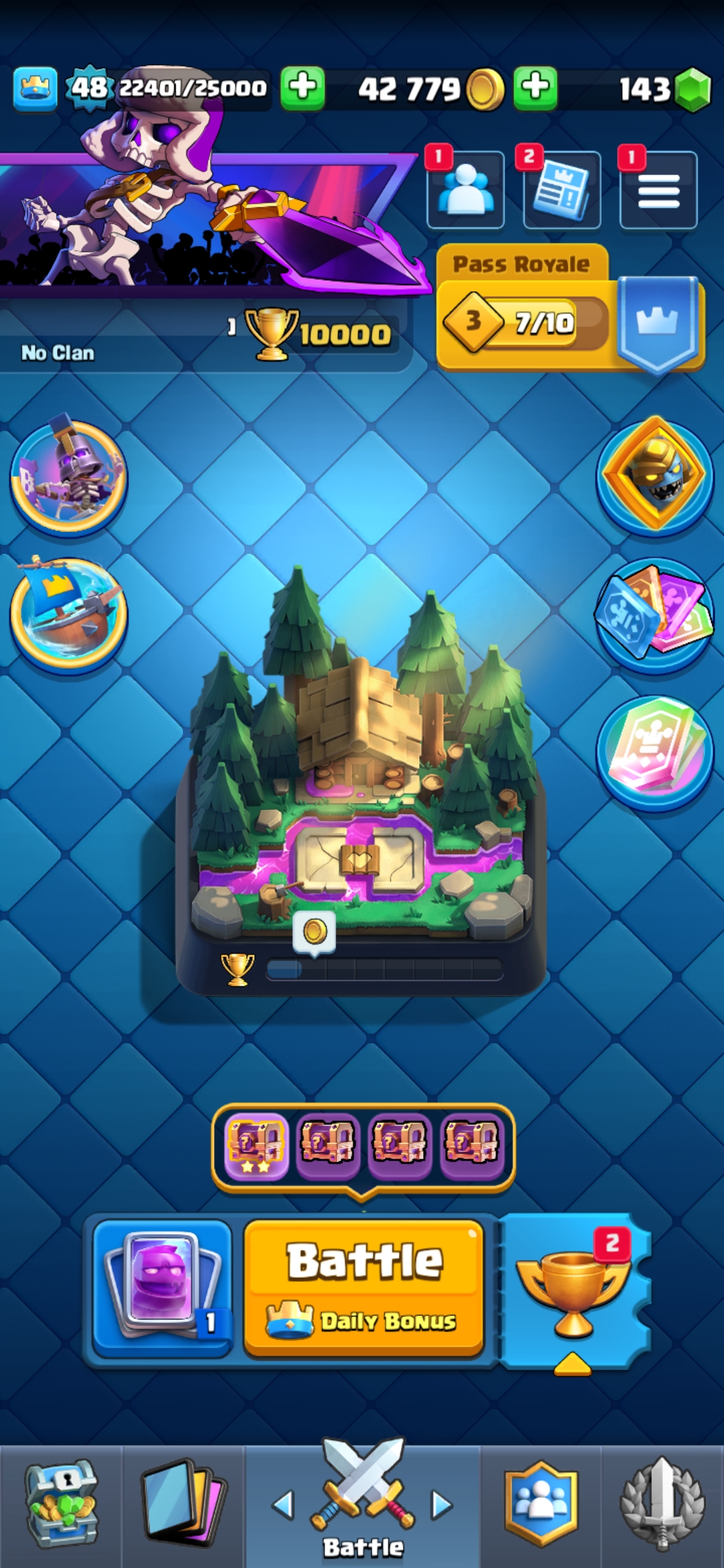The image size is (724, 1568).
Task: Switch to the Shop chest tab
Action: point(61,1504)
